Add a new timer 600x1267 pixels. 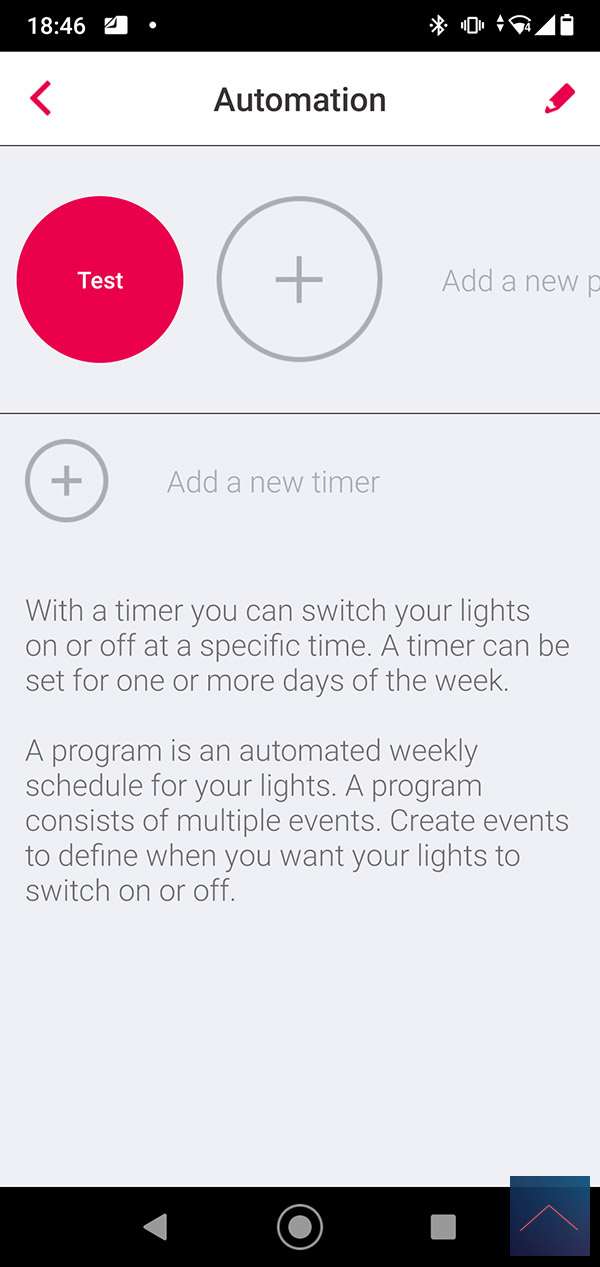pyautogui.click(x=67, y=481)
